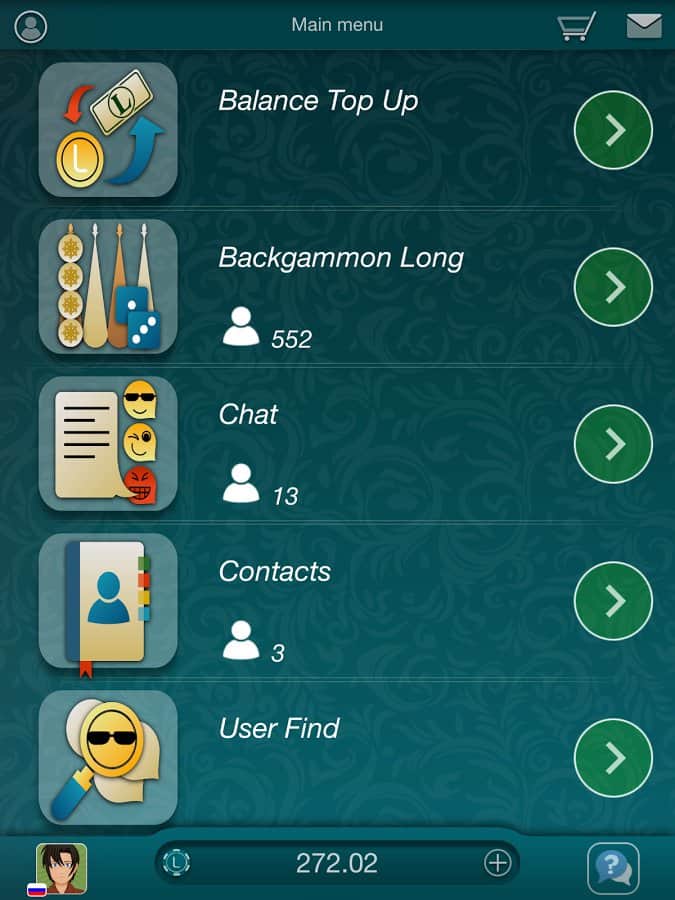The image size is (675, 900).
Task: Open the shopping cart
Action: coord(577,26)
